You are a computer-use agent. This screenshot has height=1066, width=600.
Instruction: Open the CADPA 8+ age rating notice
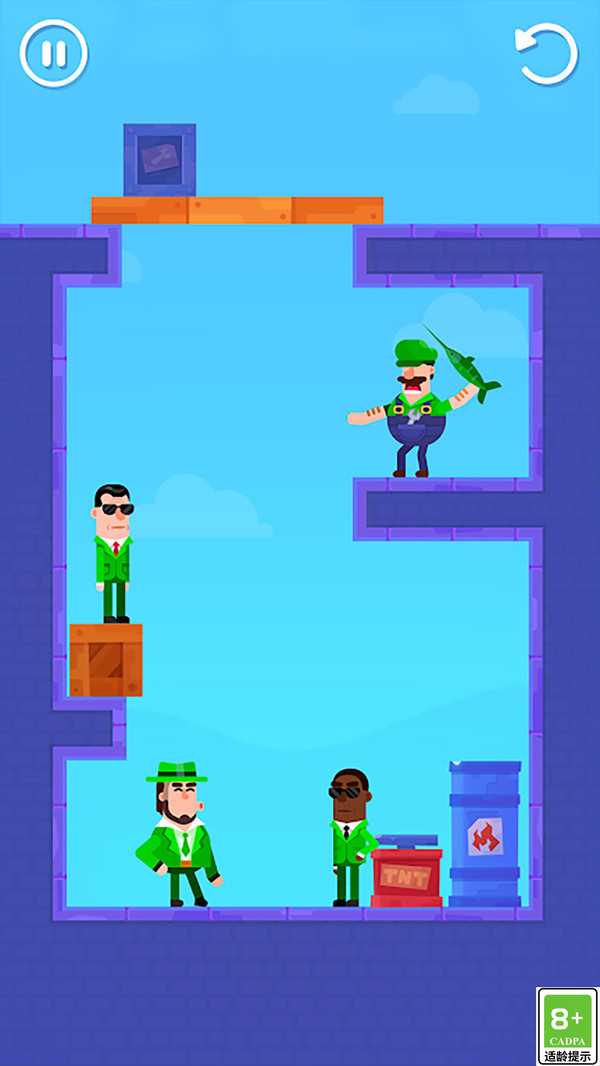click(x=567, y=1026)
